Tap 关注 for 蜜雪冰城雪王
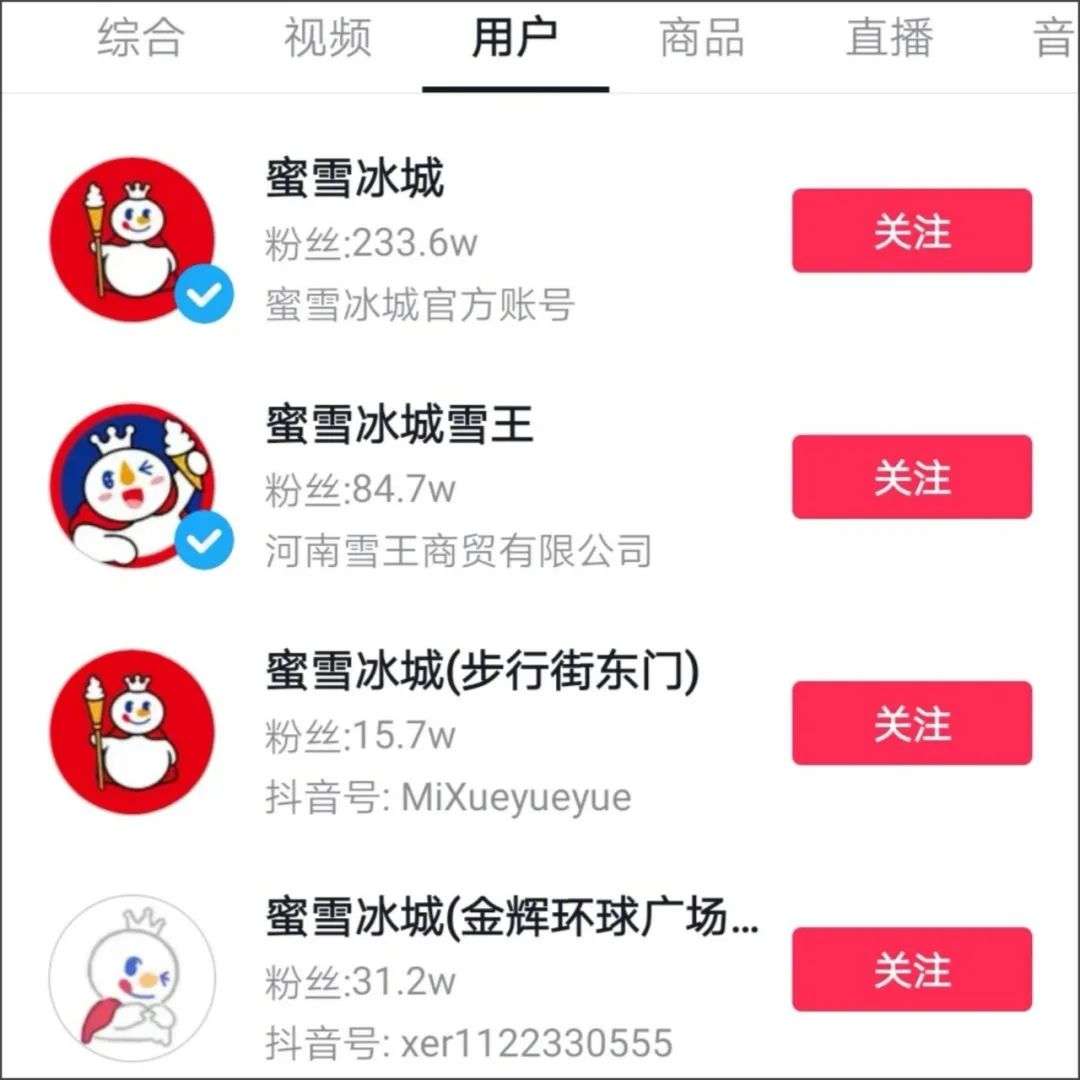 [x=911, y=477]
